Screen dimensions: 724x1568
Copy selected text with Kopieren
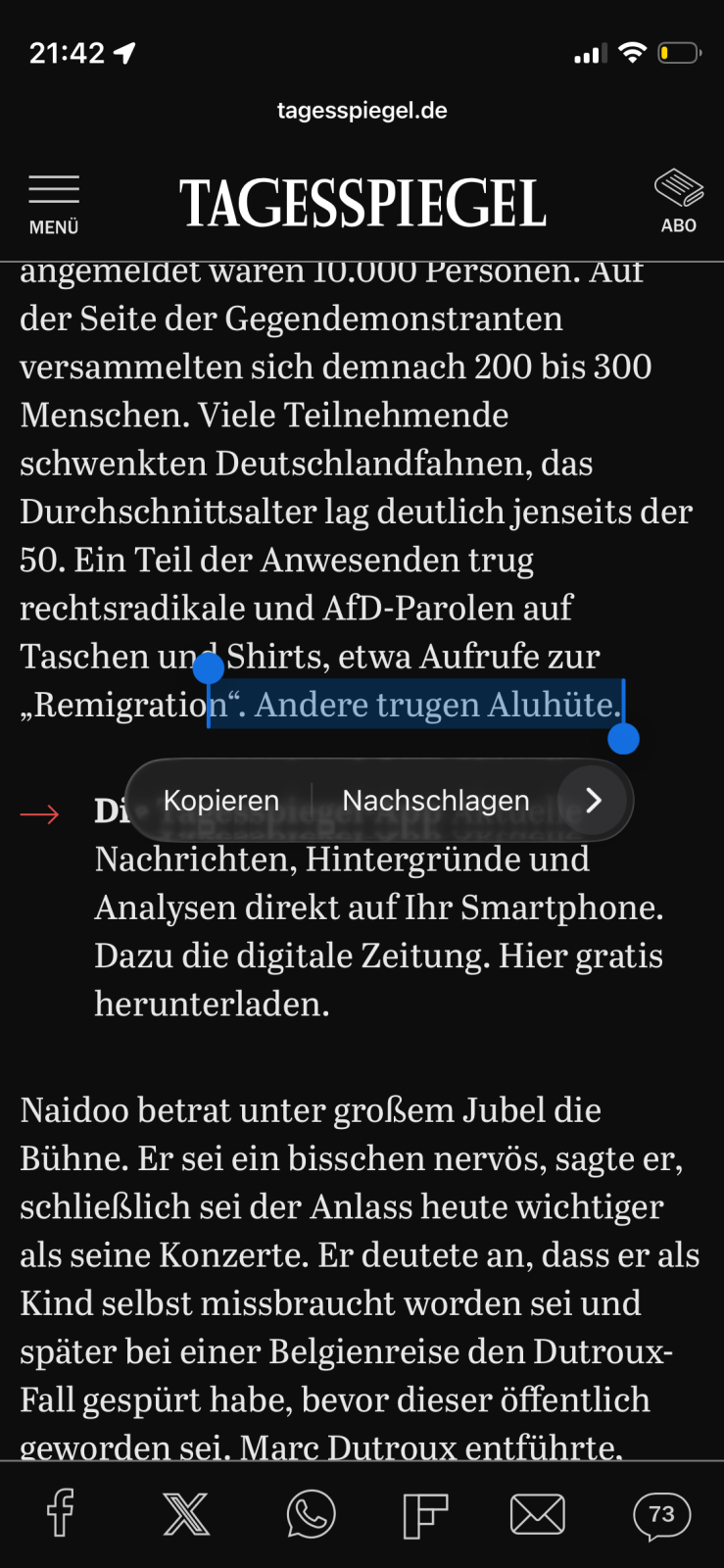[x=221, y=801]
